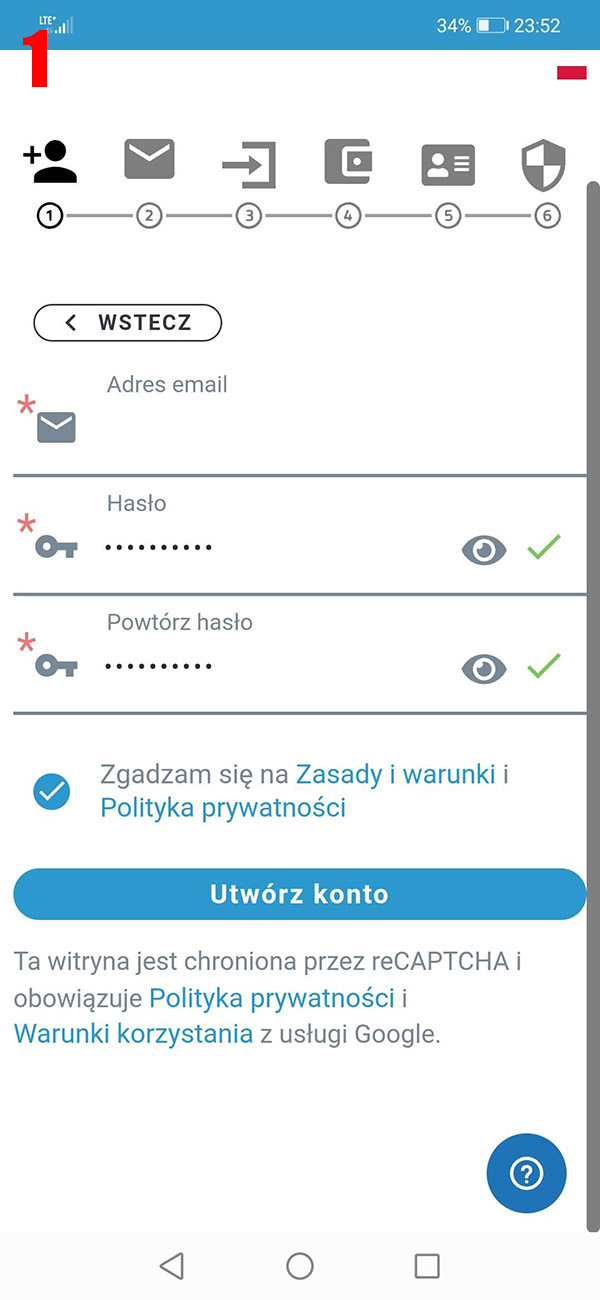
Task: Open Google's Polityka prywatności reCAPTCHA link
Action: click(272, 998)
